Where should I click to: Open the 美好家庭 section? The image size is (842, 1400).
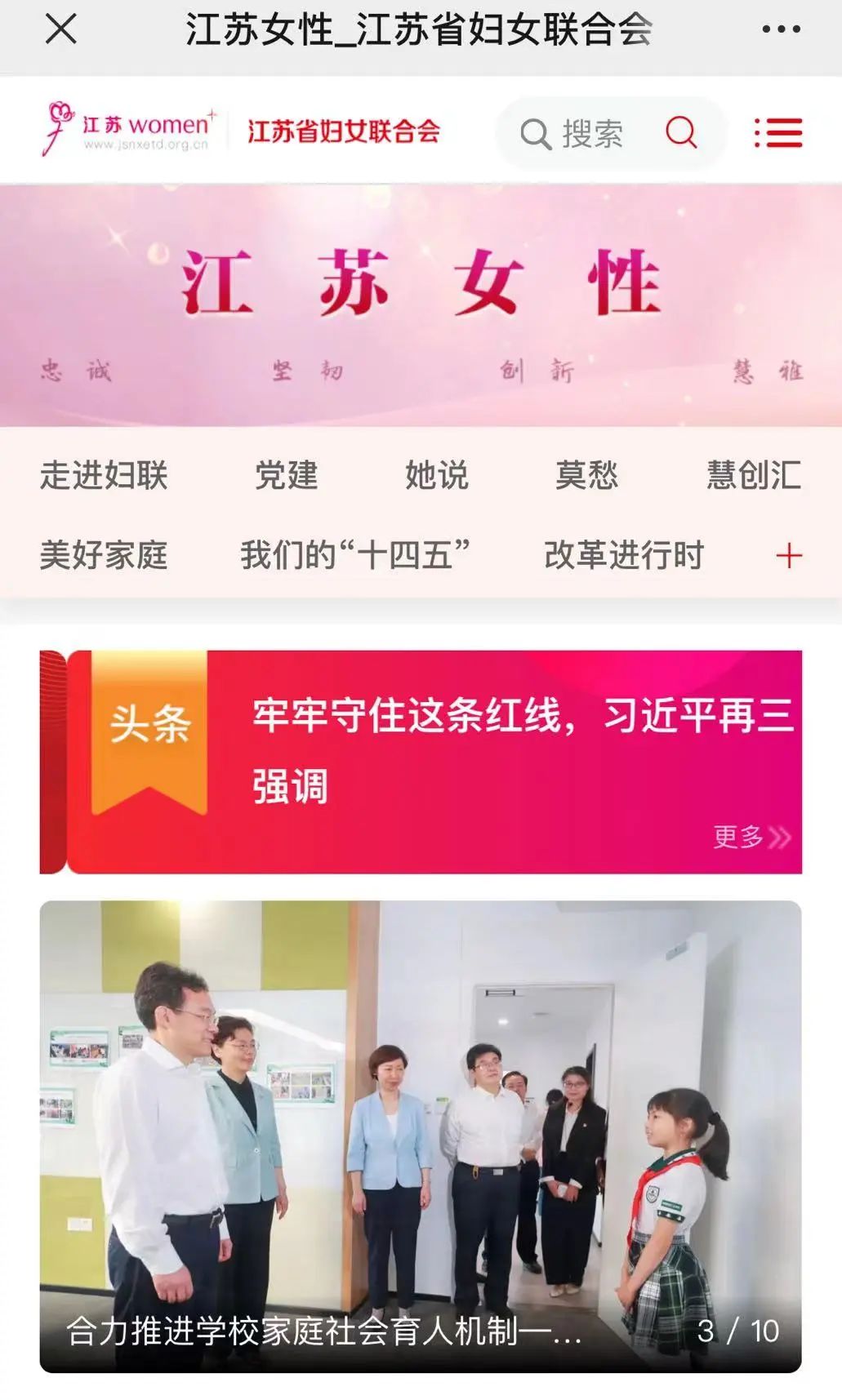pyautogui.click(x=104, y=555)
